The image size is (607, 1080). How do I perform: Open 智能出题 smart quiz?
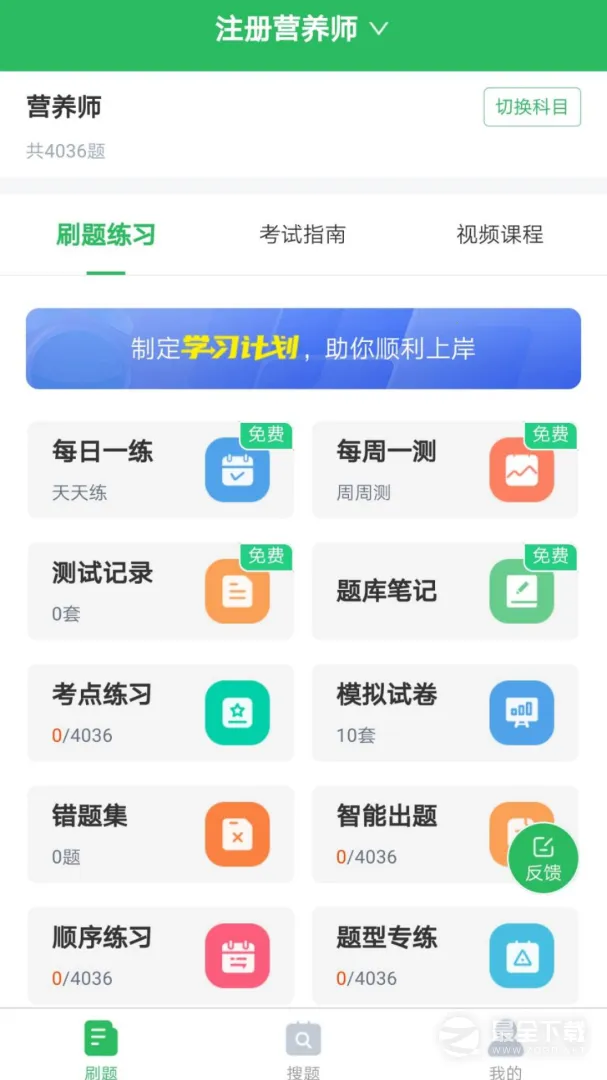tap(420, 834)
